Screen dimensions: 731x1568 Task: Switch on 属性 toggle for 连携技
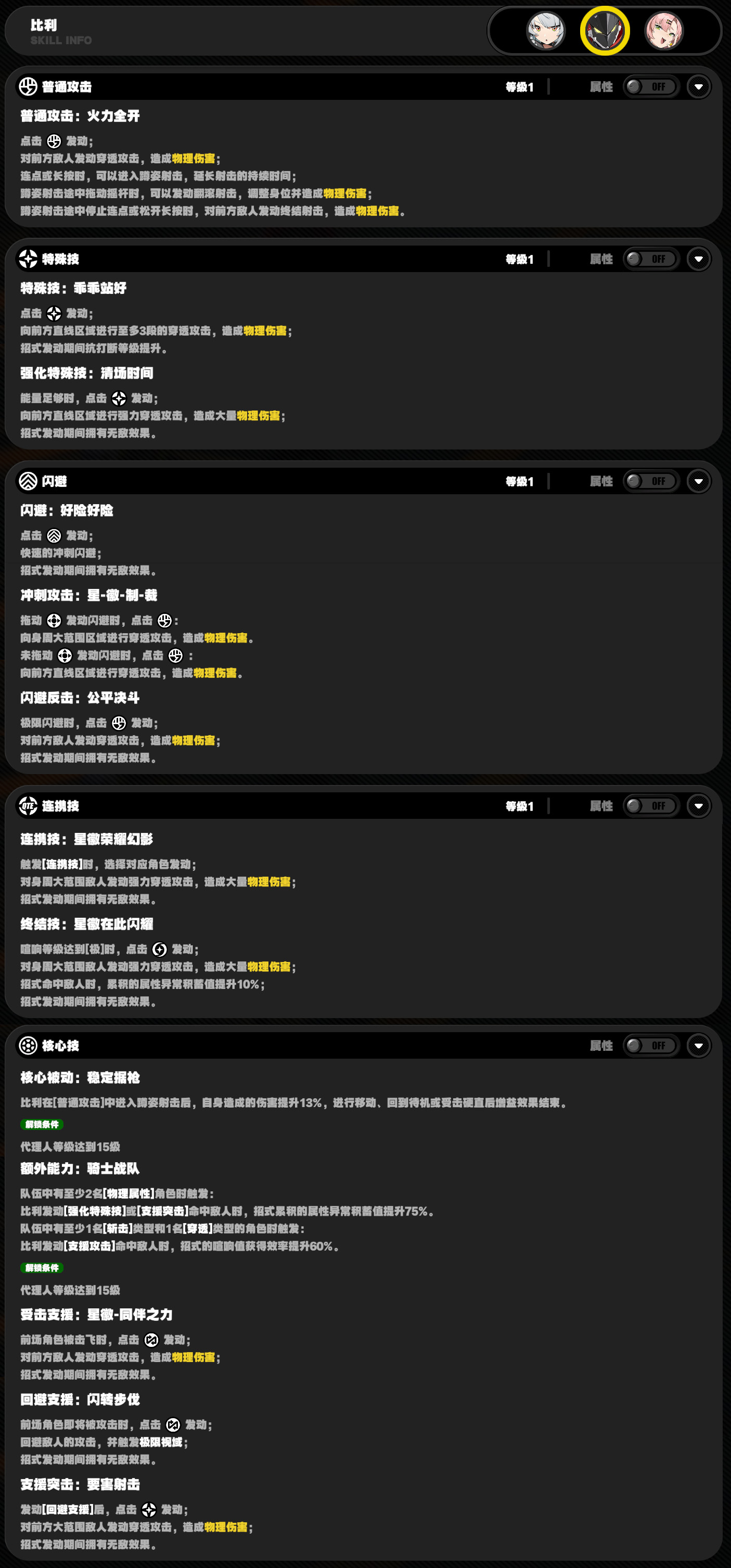coord(651,806)
